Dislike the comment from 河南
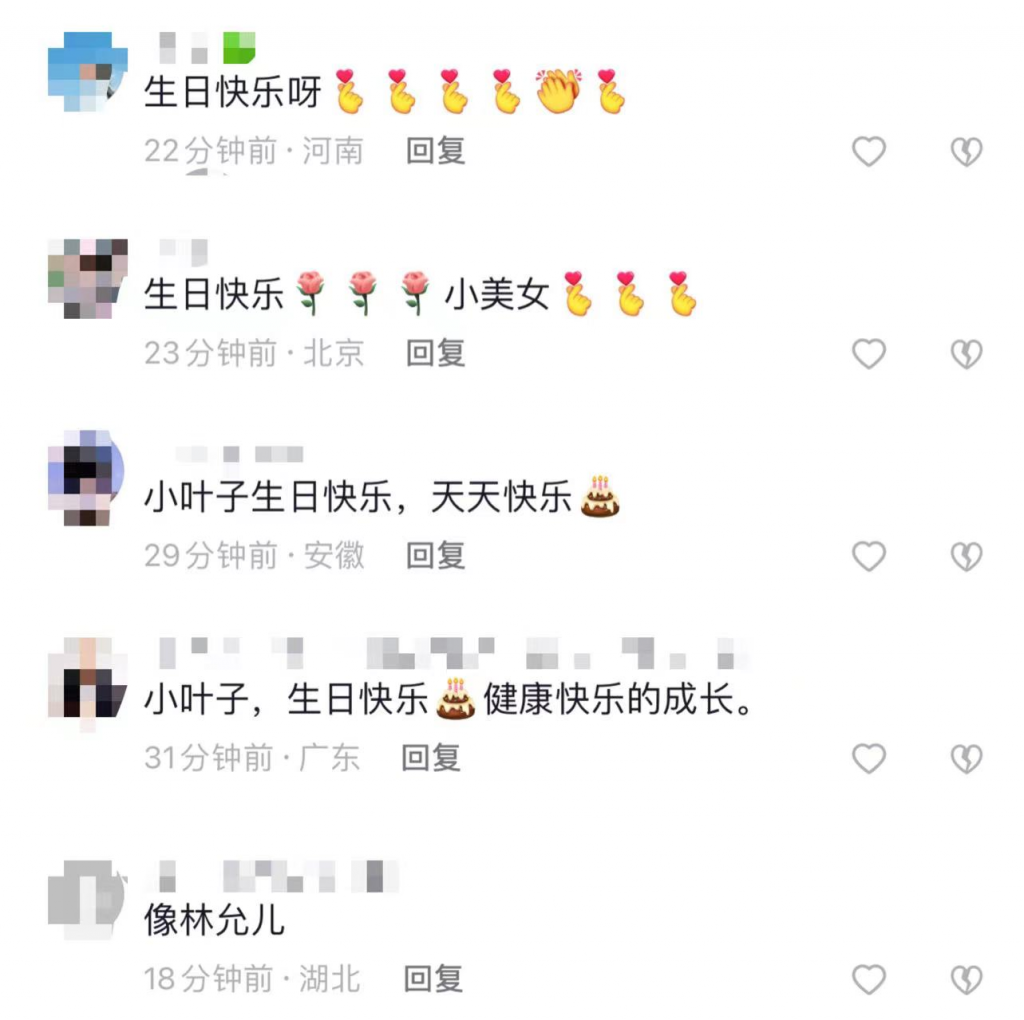This screenshot has height=1020, width=1024. (x=966, y=152)
